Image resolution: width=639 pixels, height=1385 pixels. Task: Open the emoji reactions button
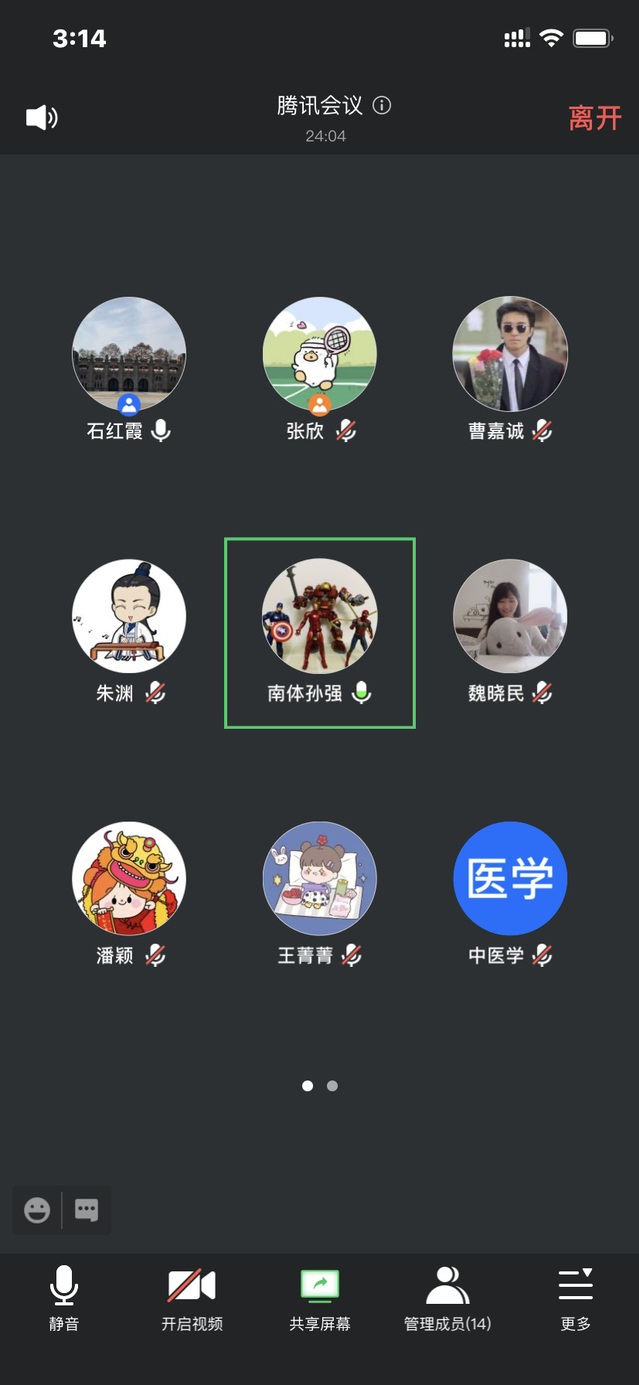[x=37, y=1211]
